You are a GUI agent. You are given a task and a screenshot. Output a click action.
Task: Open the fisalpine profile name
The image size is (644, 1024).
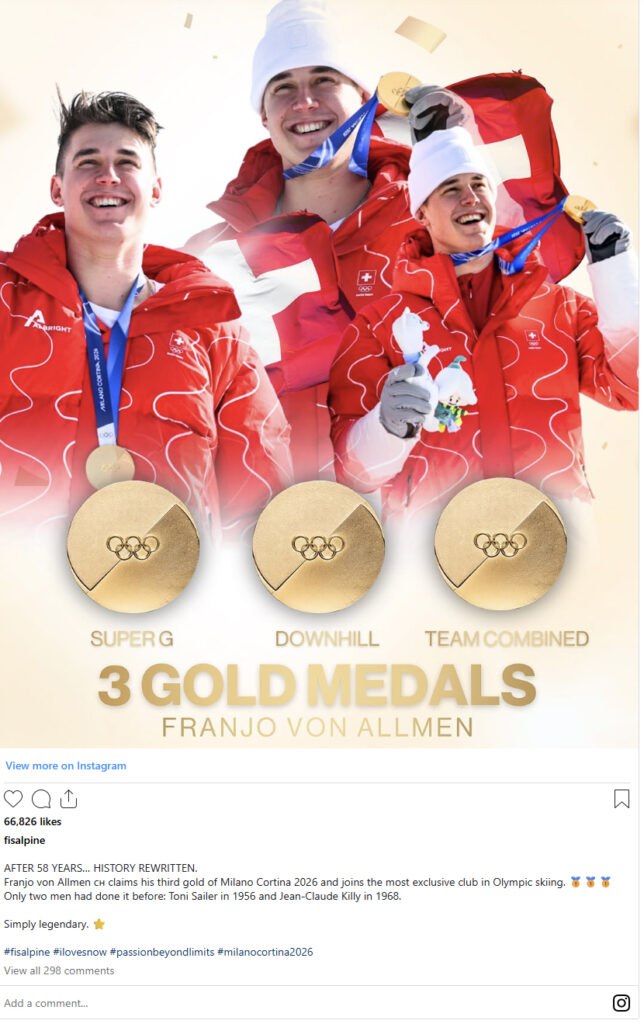(x=24, y=840)
